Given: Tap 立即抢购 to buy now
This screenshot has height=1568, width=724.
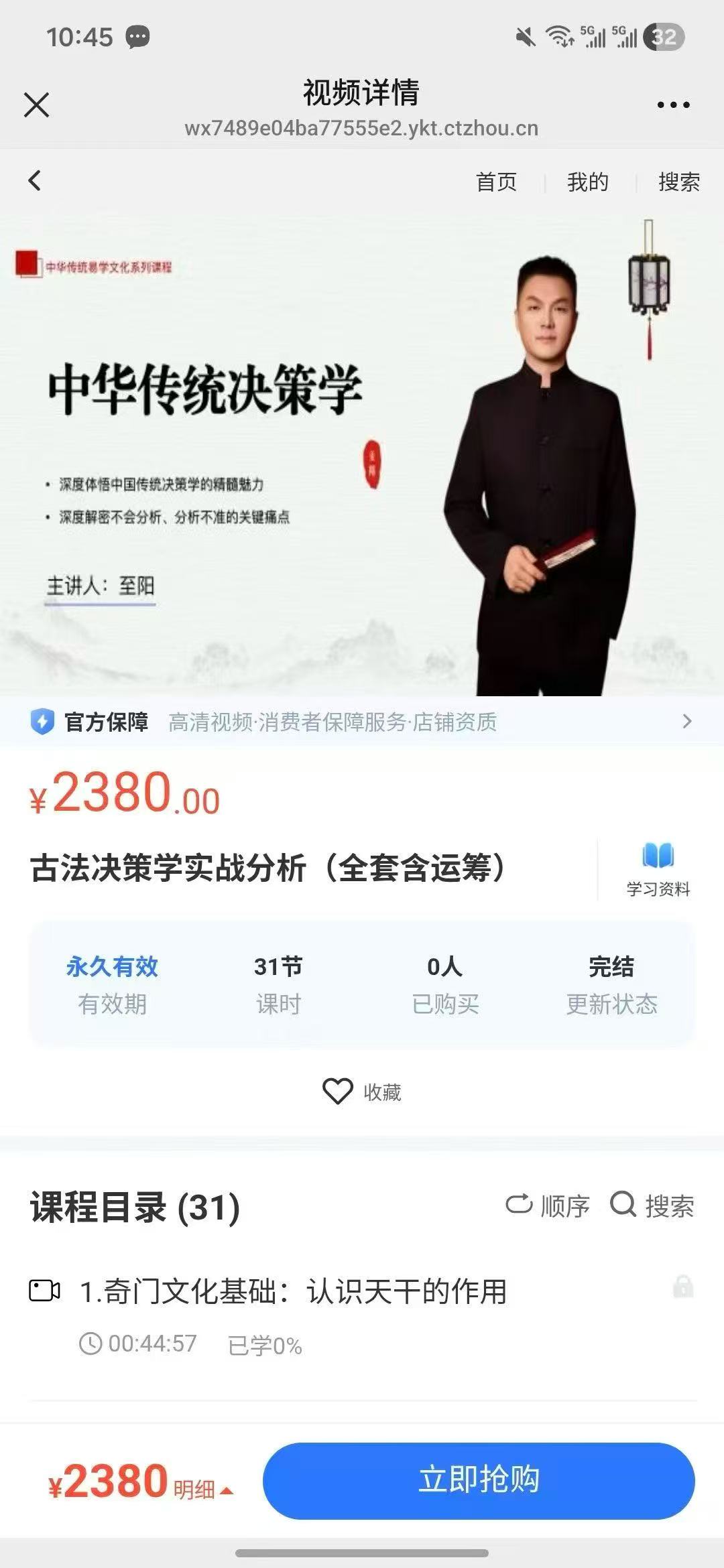Looking at the screenshot, I should (x=479, y=1480).
